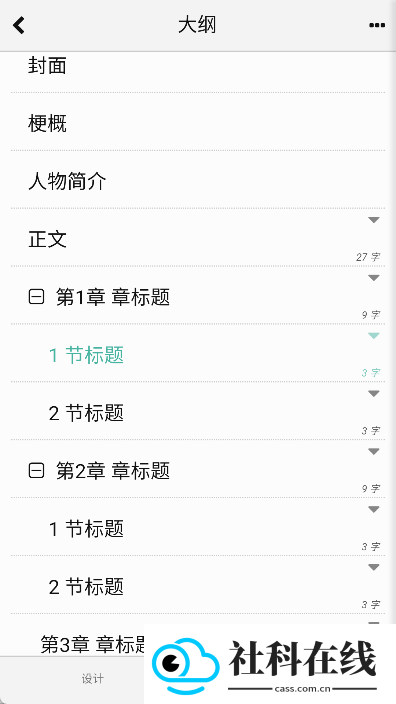Switch to the 设计 tab
Viewport: 396px width, 704px height.
tap(92, 679)
